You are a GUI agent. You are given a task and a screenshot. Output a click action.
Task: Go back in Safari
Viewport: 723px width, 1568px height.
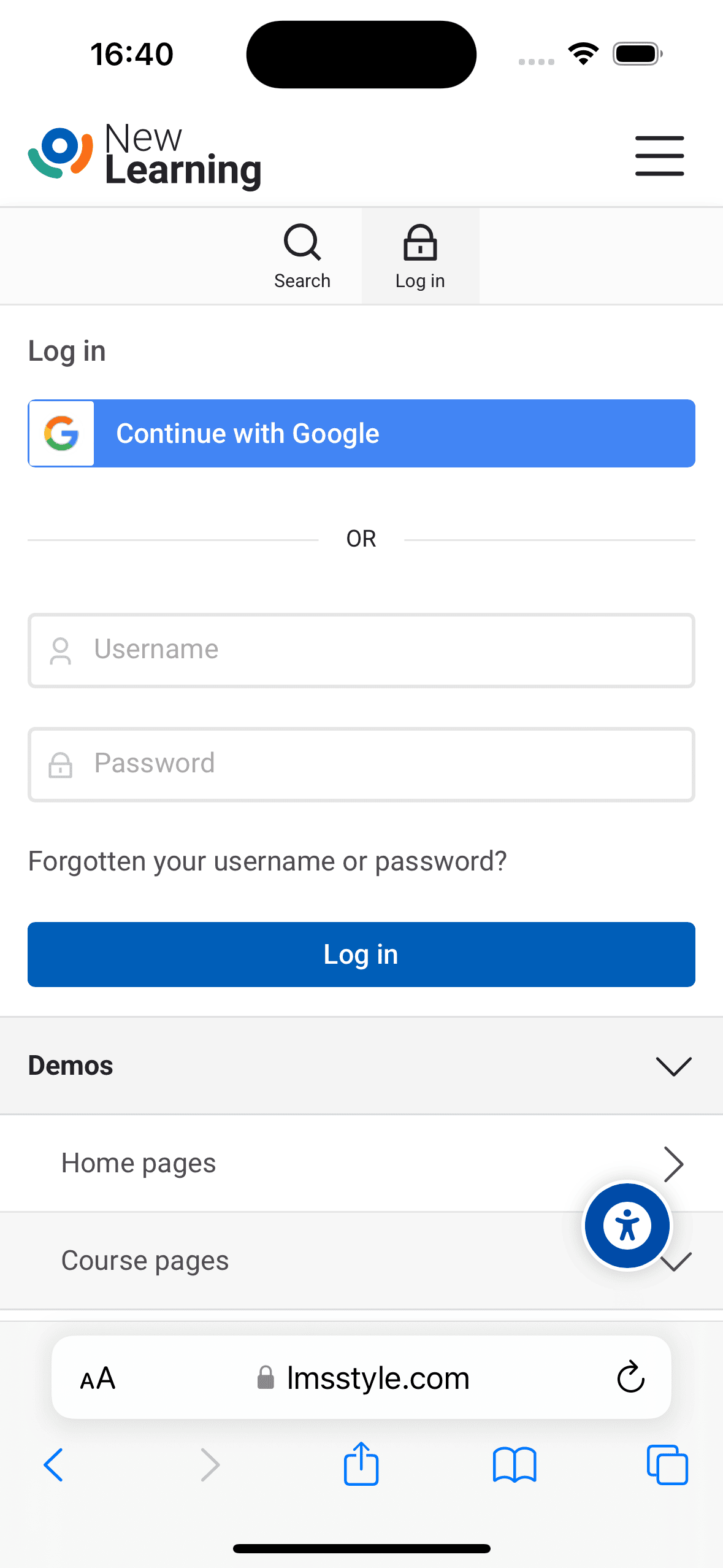[x=53, y=1465]
